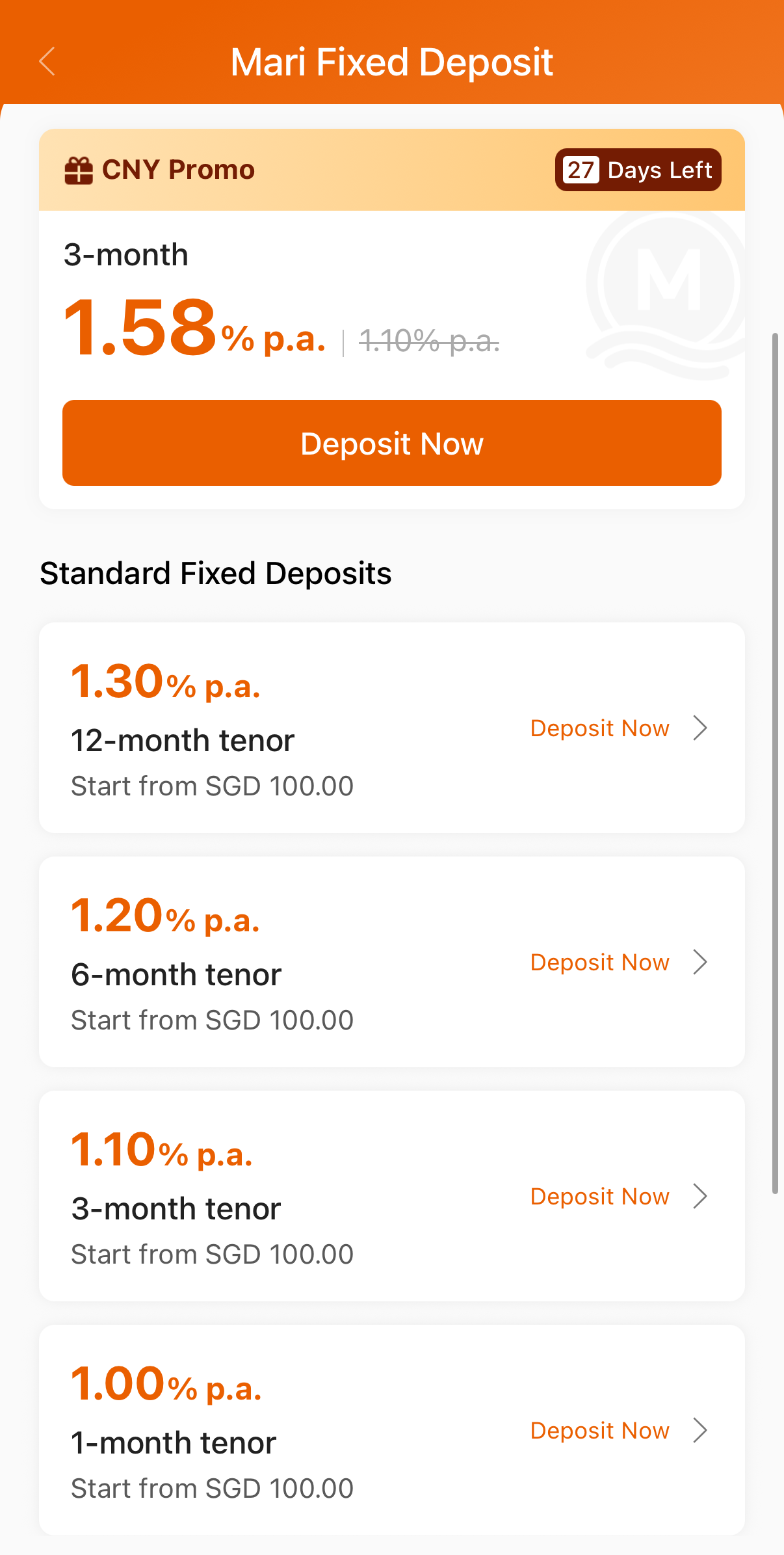Click the gift icon next to CNY Promo
Screen dimensions: 784x1555
(x=78, y=169)
